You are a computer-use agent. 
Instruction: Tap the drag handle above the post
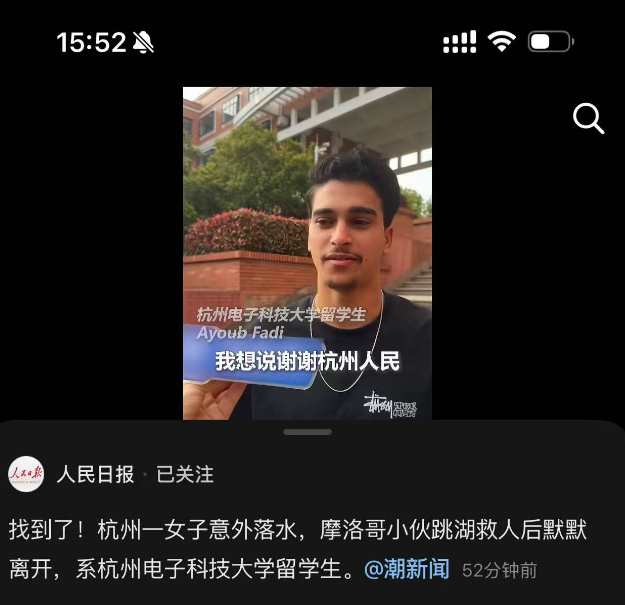pos(307,432)
